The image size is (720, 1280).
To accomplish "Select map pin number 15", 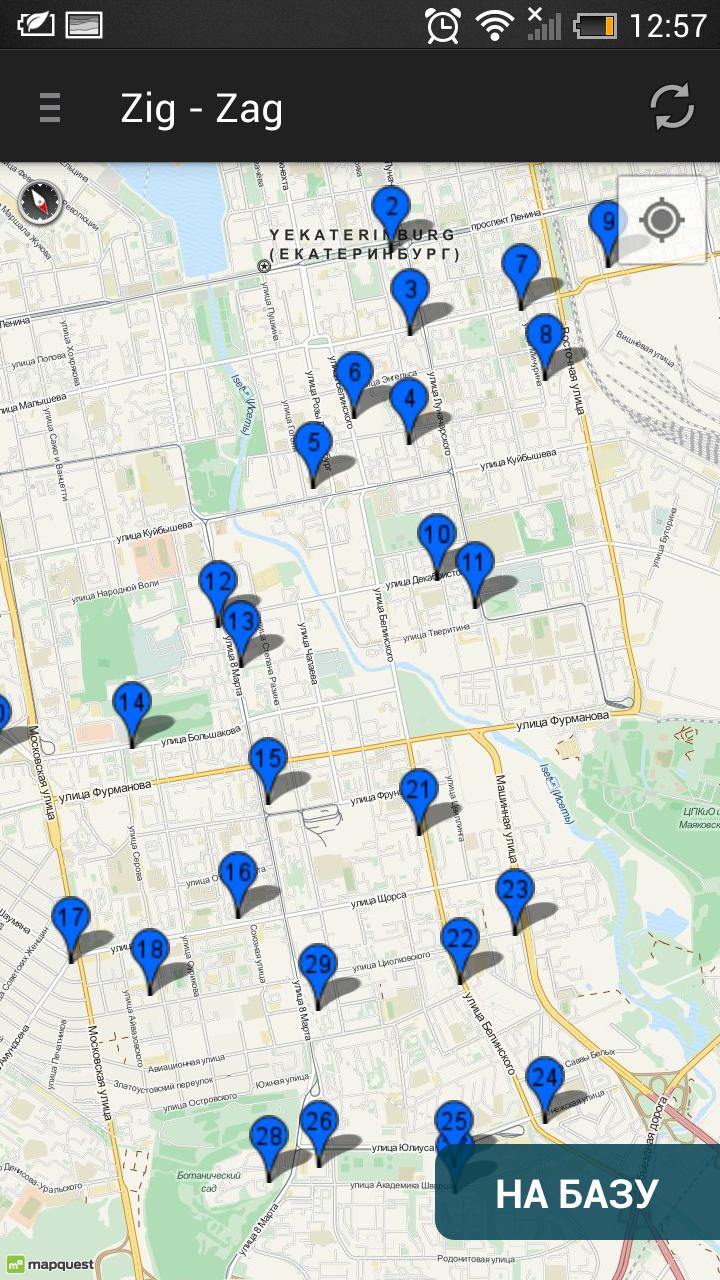I will pos(267,760).
